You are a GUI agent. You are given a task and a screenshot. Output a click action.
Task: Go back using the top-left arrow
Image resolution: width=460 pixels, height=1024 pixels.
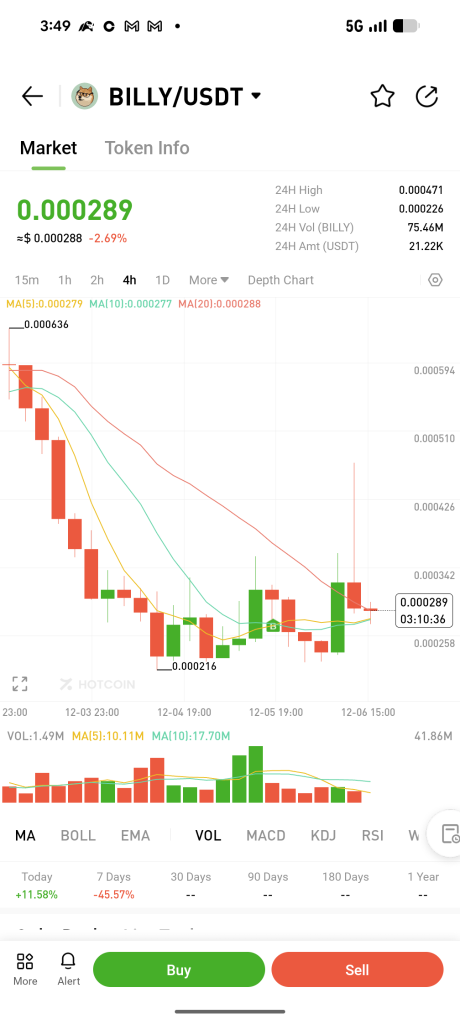pos(32,97)
